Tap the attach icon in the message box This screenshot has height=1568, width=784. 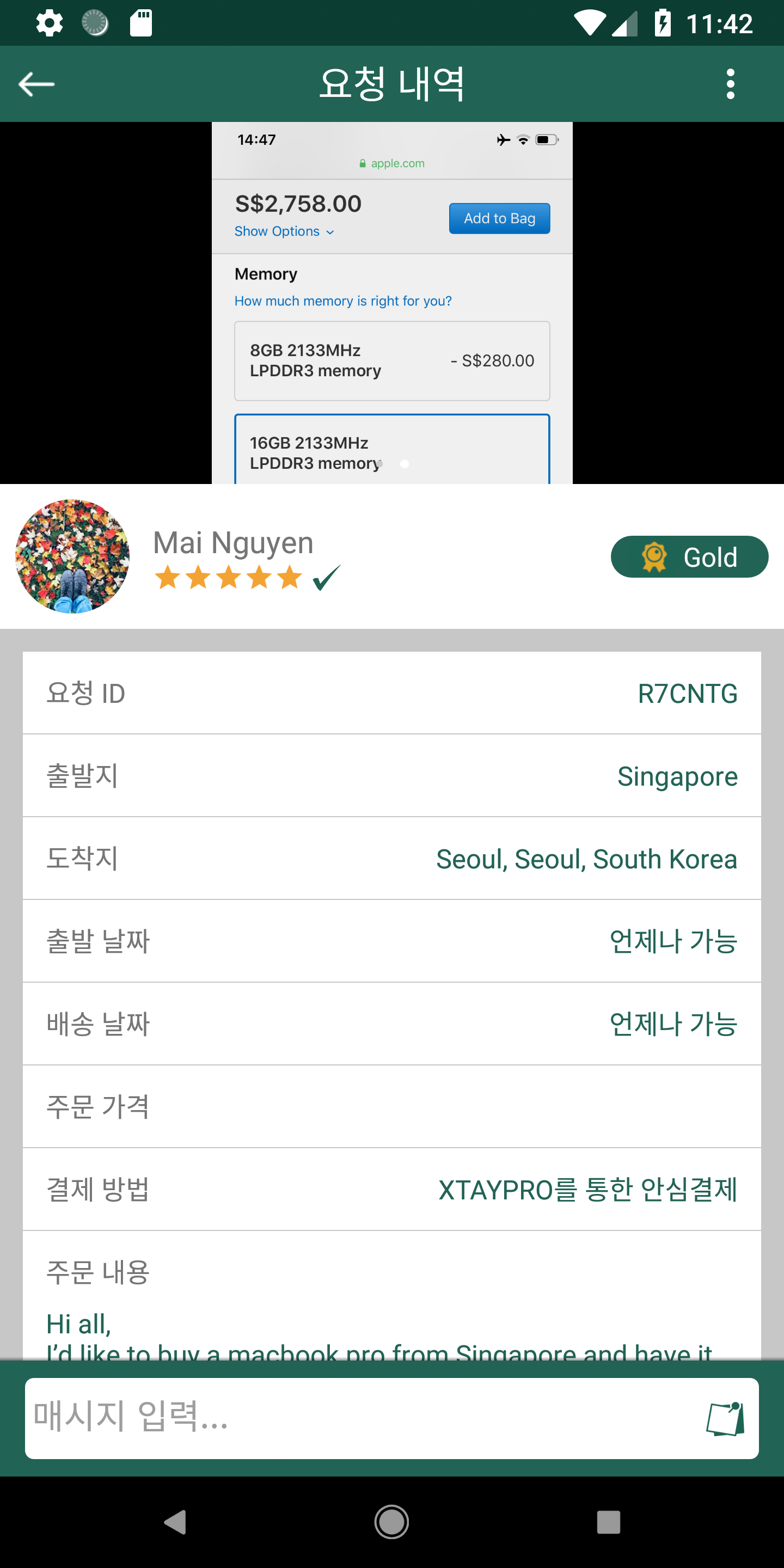[x=726, y=1419]
